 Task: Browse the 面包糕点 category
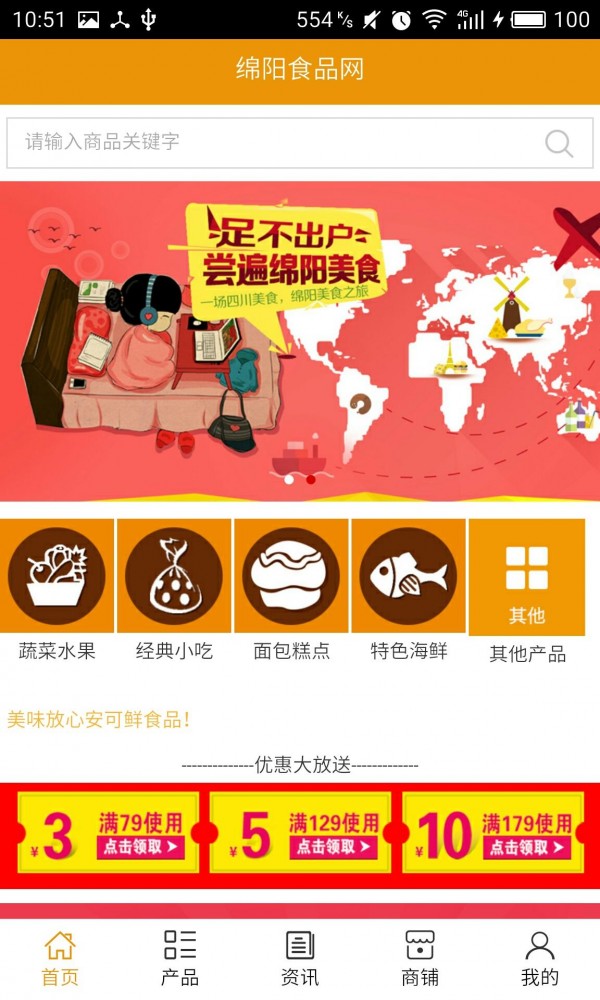[291, 591]
